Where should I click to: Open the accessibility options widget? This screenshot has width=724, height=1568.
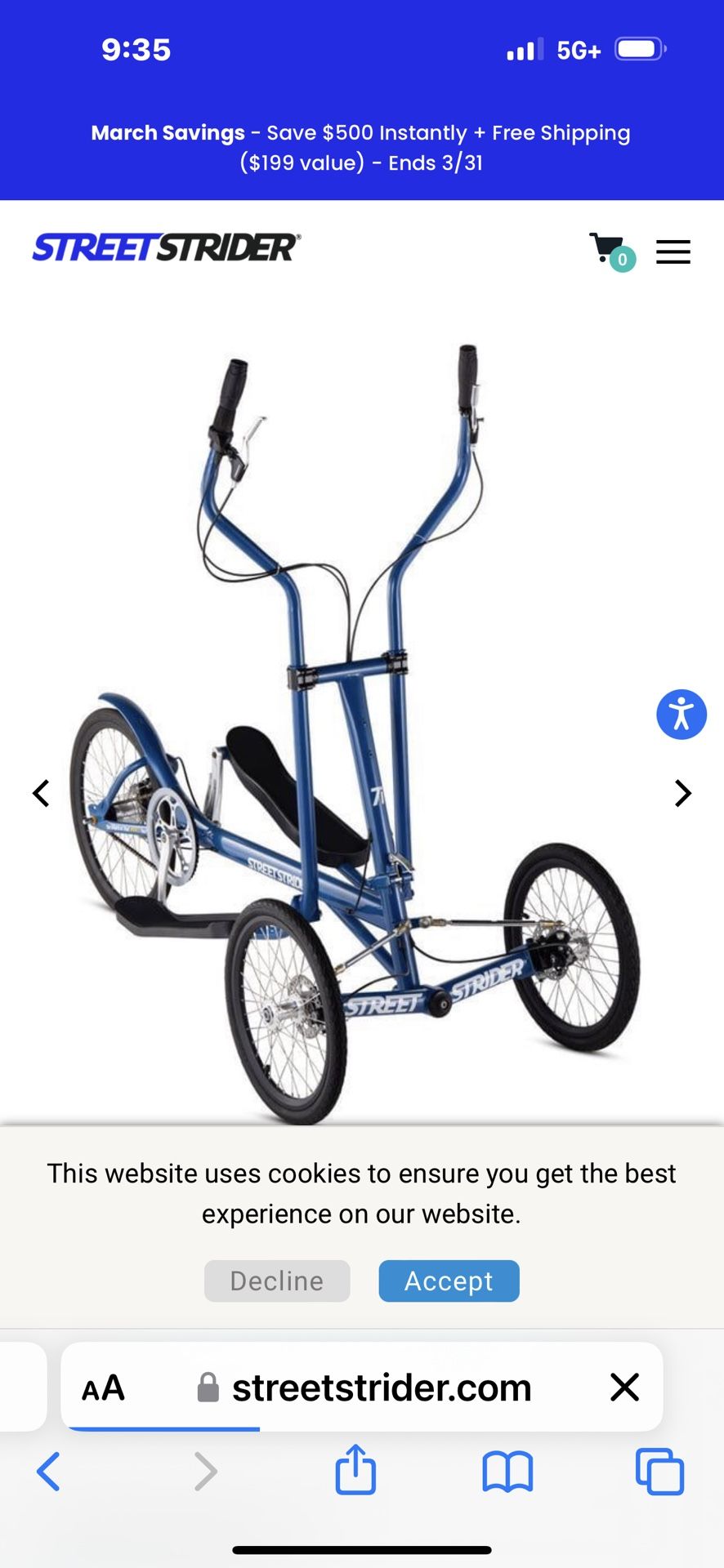682,715
